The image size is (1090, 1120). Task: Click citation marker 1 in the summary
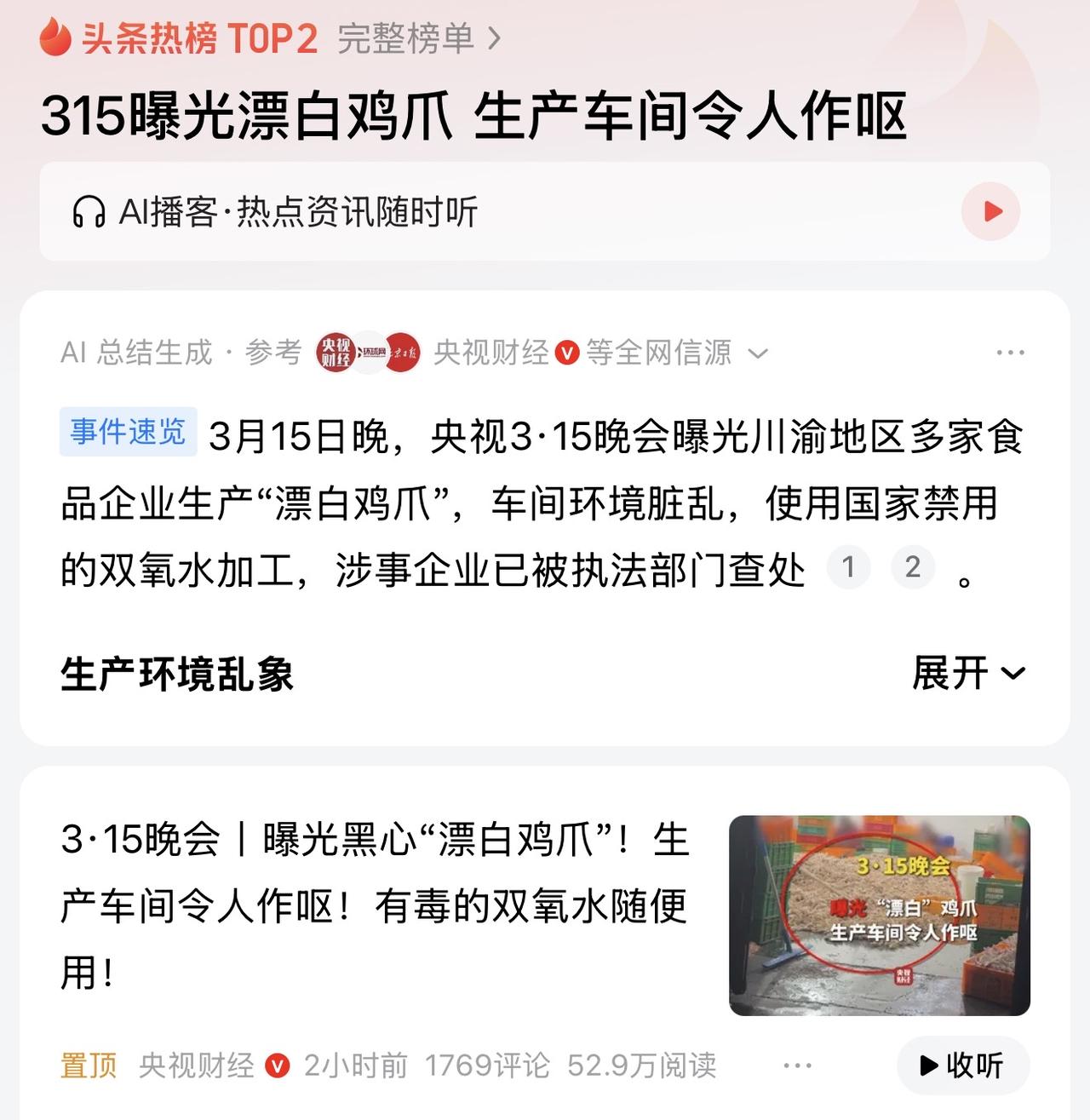click(x=848, y=567)
